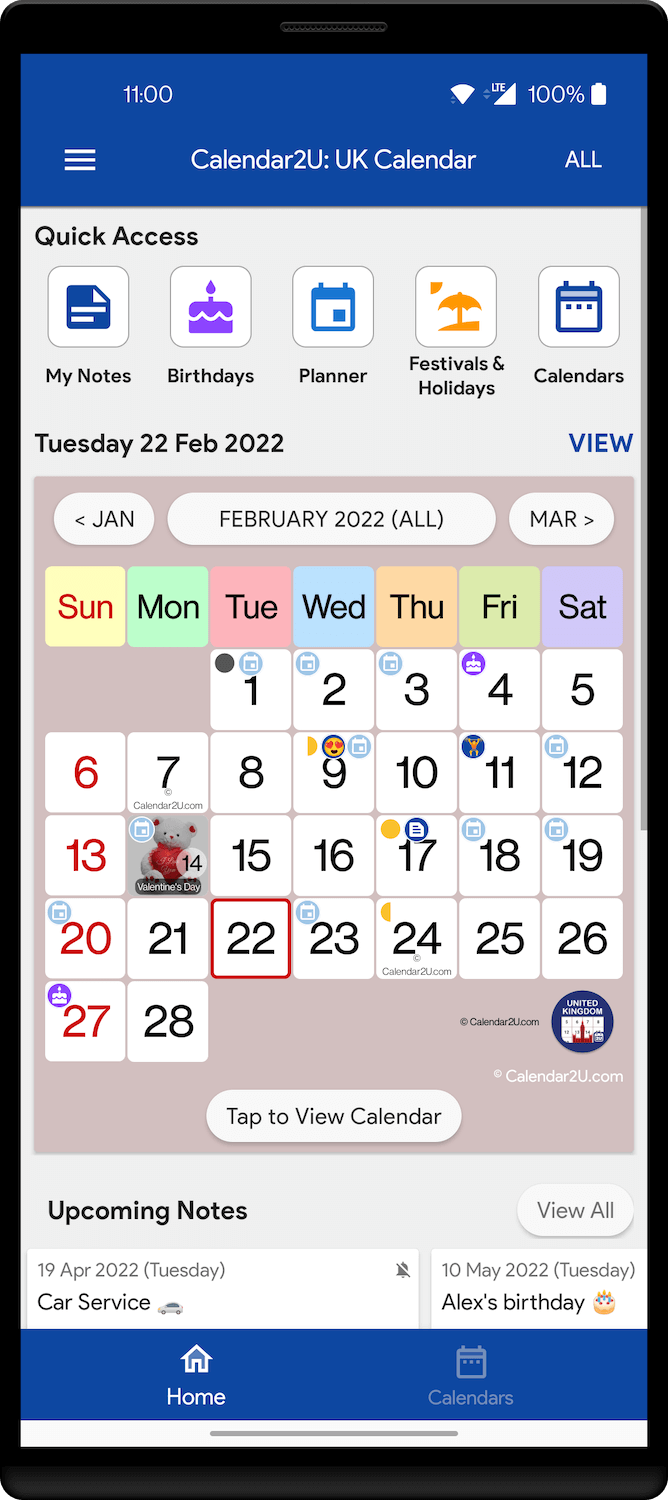The width and height of the screenshot is (668, 1500).
Task: Select February 14 Valentine's Day cell
Action: pos(168,855)
